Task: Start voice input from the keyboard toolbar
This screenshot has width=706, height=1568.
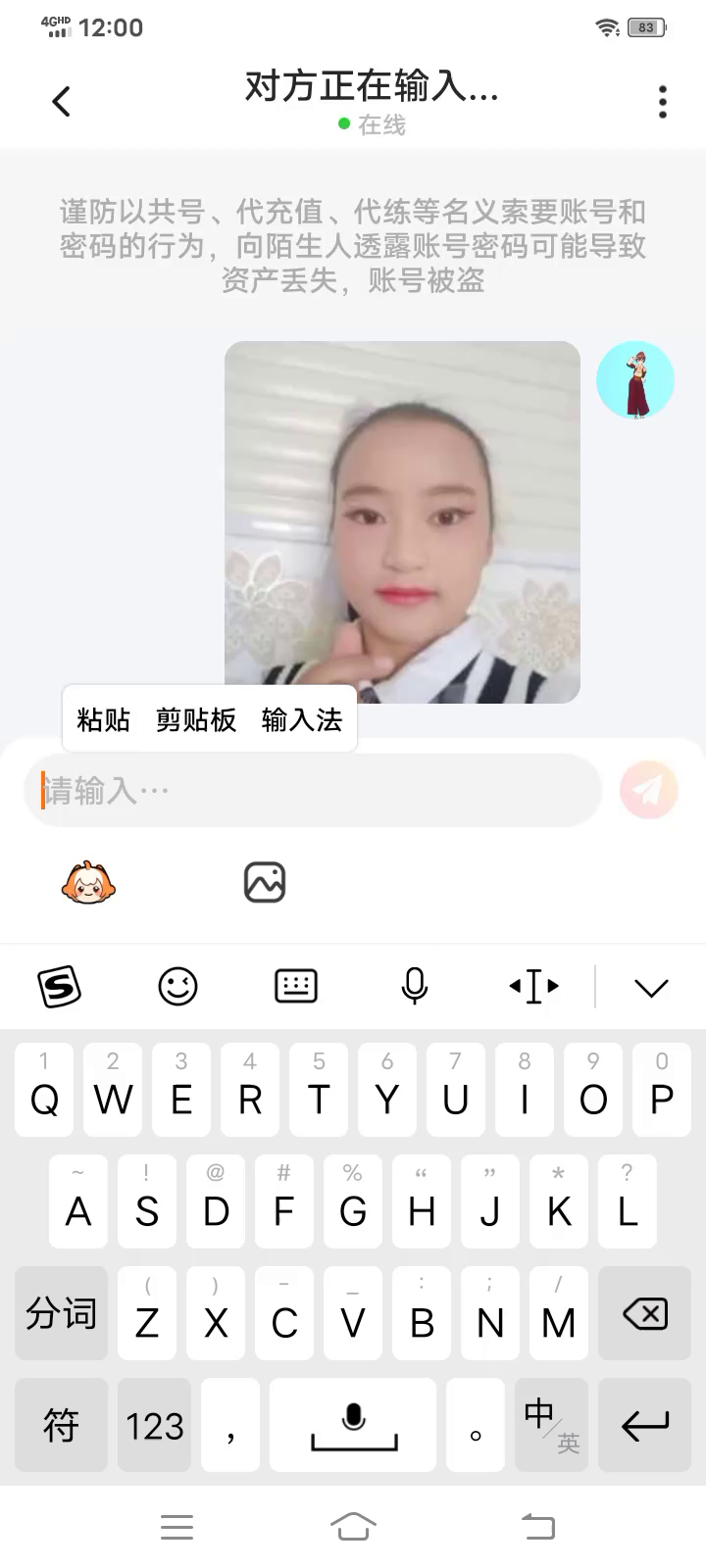Action: click(x=415, y=986)
